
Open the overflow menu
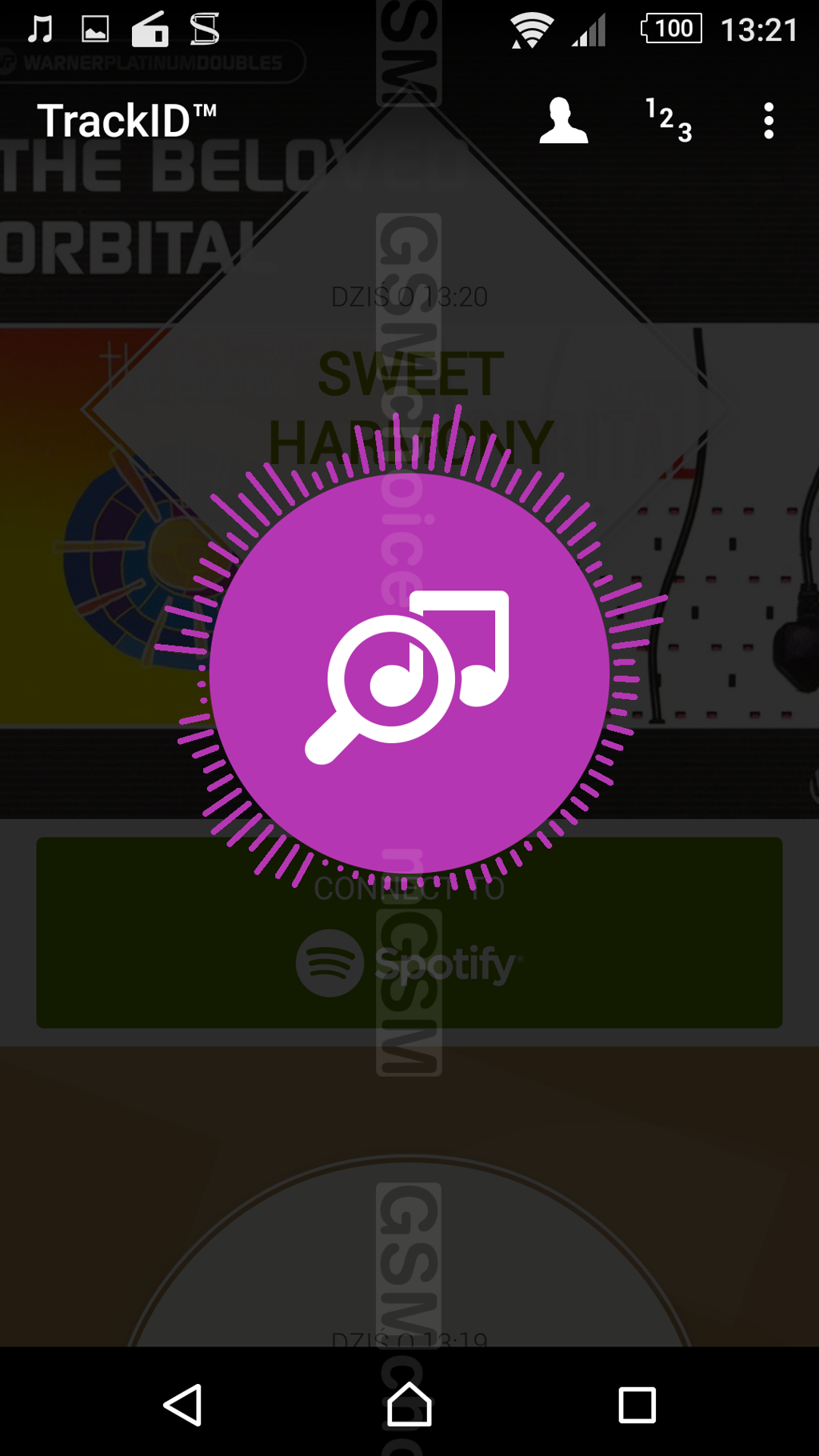pyautogui.click(x=769, y=121)
